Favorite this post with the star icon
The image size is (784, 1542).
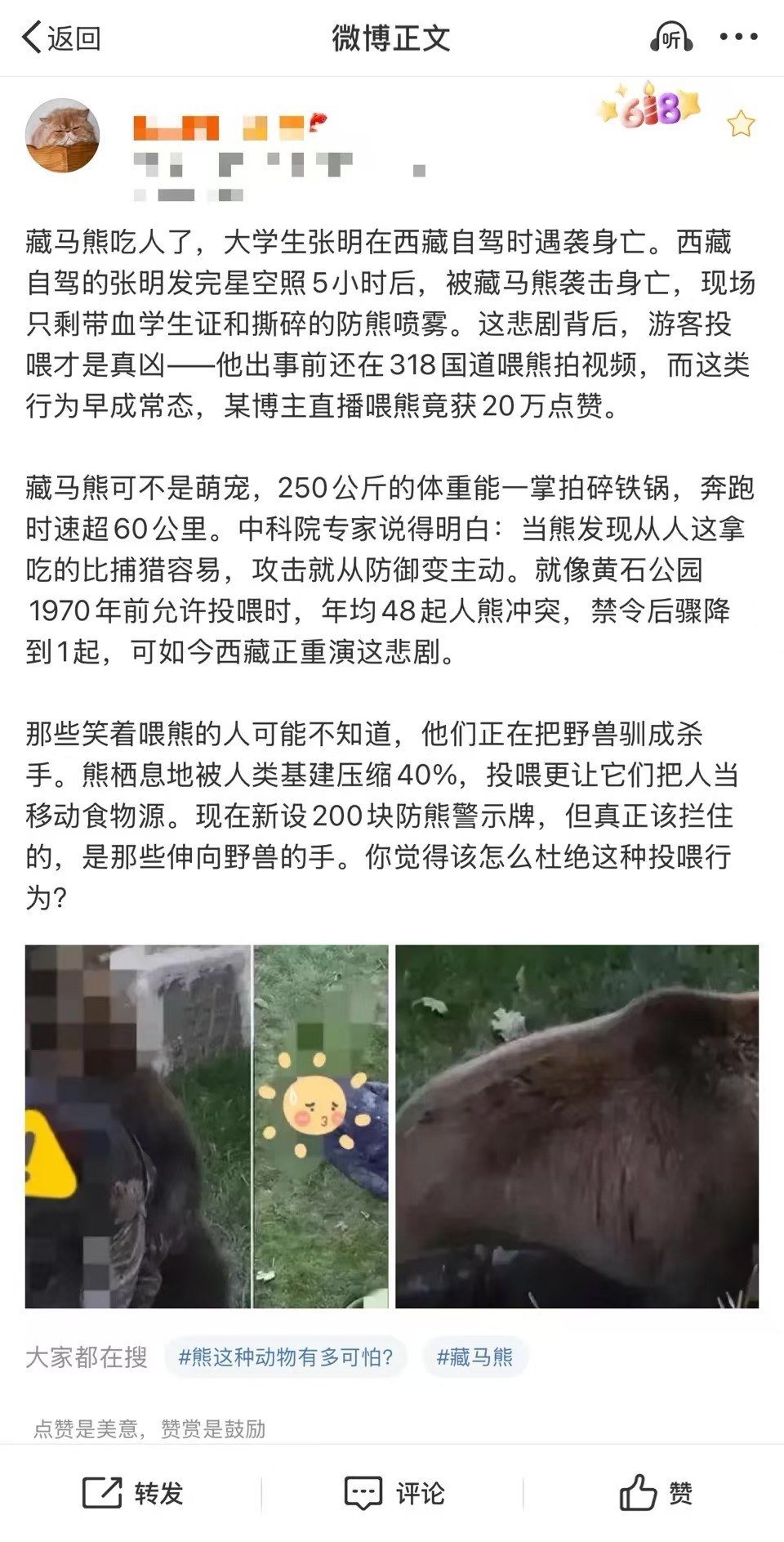coord(741,124)
